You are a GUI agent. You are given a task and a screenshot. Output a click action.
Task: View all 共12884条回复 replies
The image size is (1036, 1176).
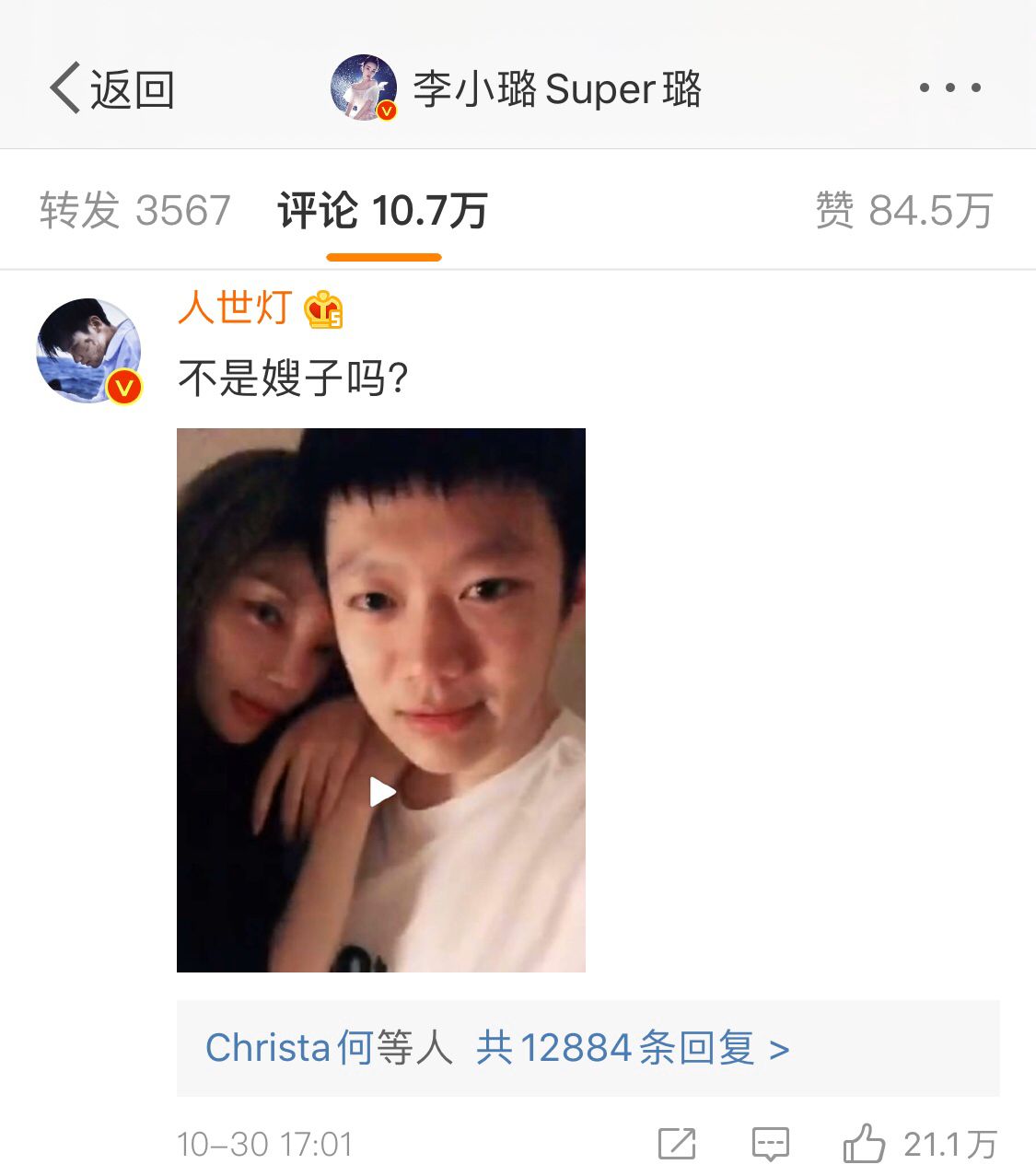point(632,1048)
